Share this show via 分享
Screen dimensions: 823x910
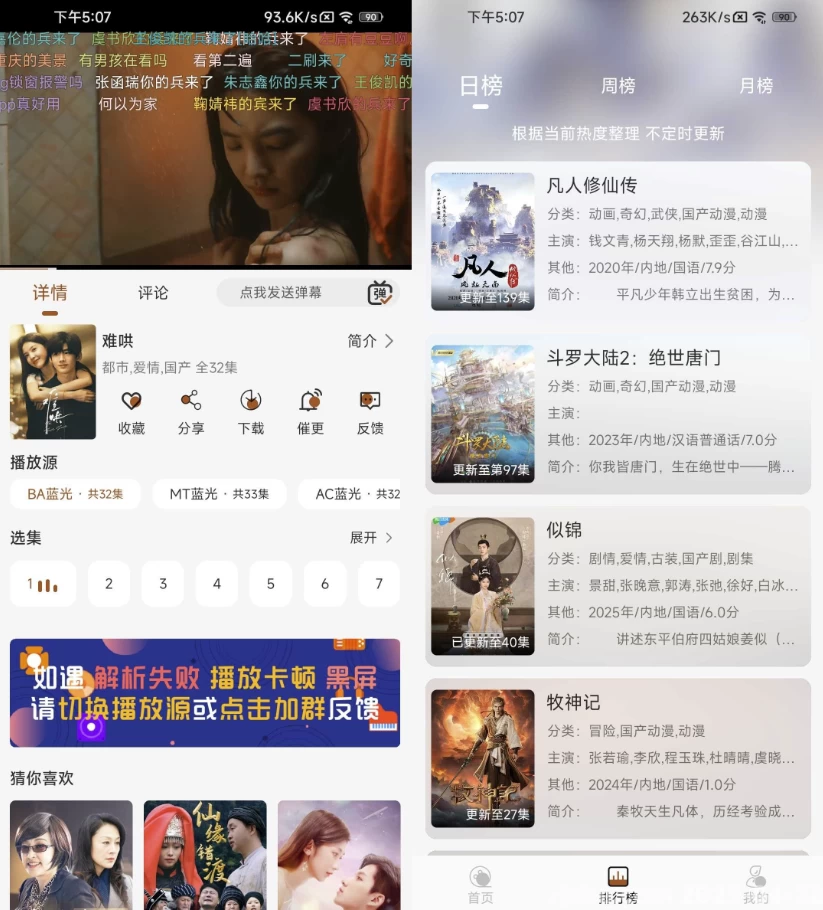pos(191,411)
